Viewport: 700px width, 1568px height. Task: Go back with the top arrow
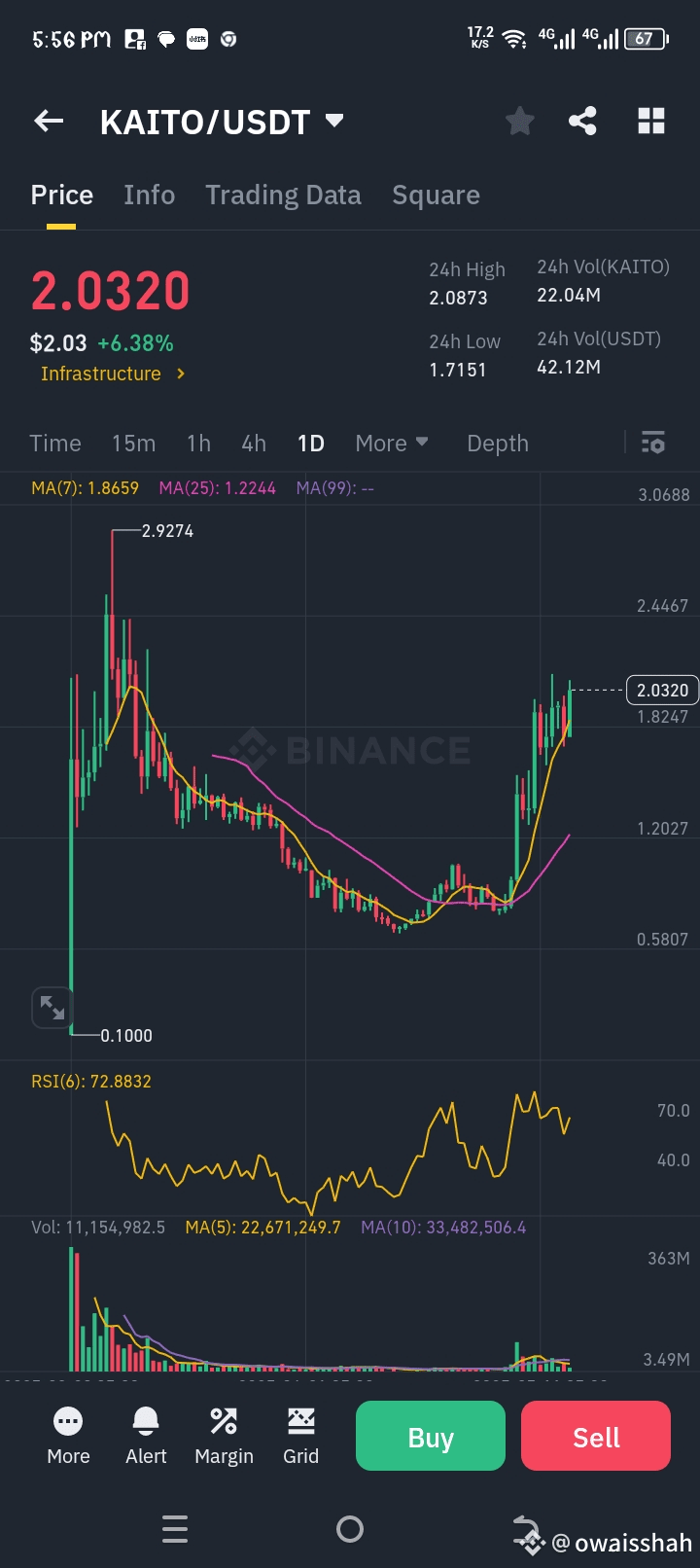tap(49, 122)
